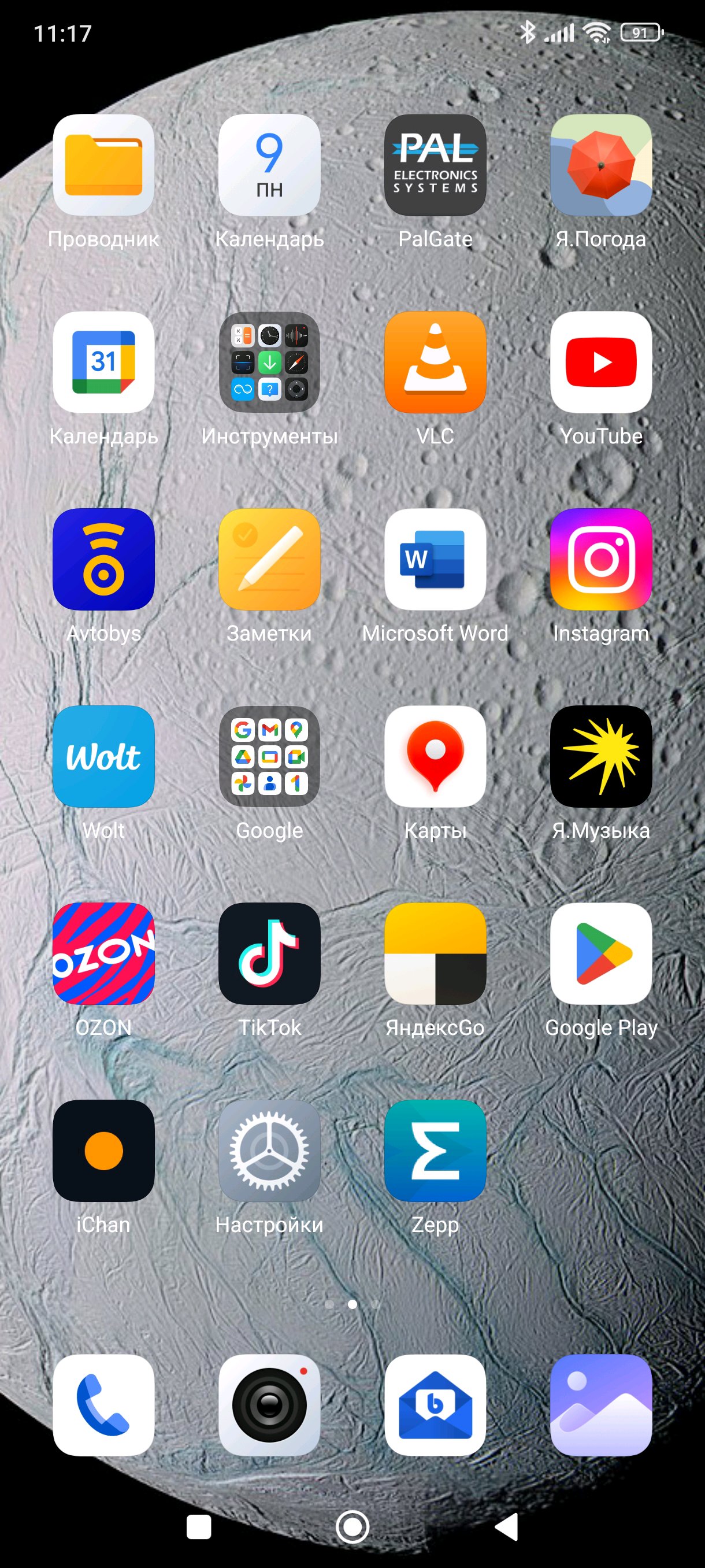The image size is (705, 1568).
Task: Launch Instagram
Action: point(600,560)
